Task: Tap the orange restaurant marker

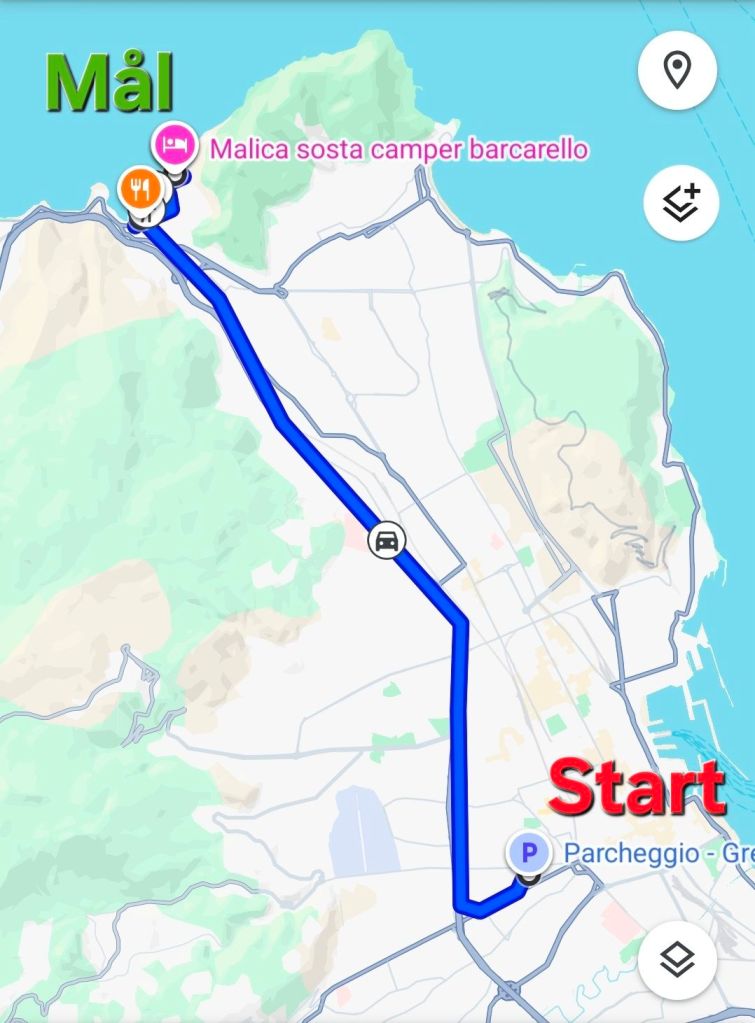Action: [x=139, y=188]
